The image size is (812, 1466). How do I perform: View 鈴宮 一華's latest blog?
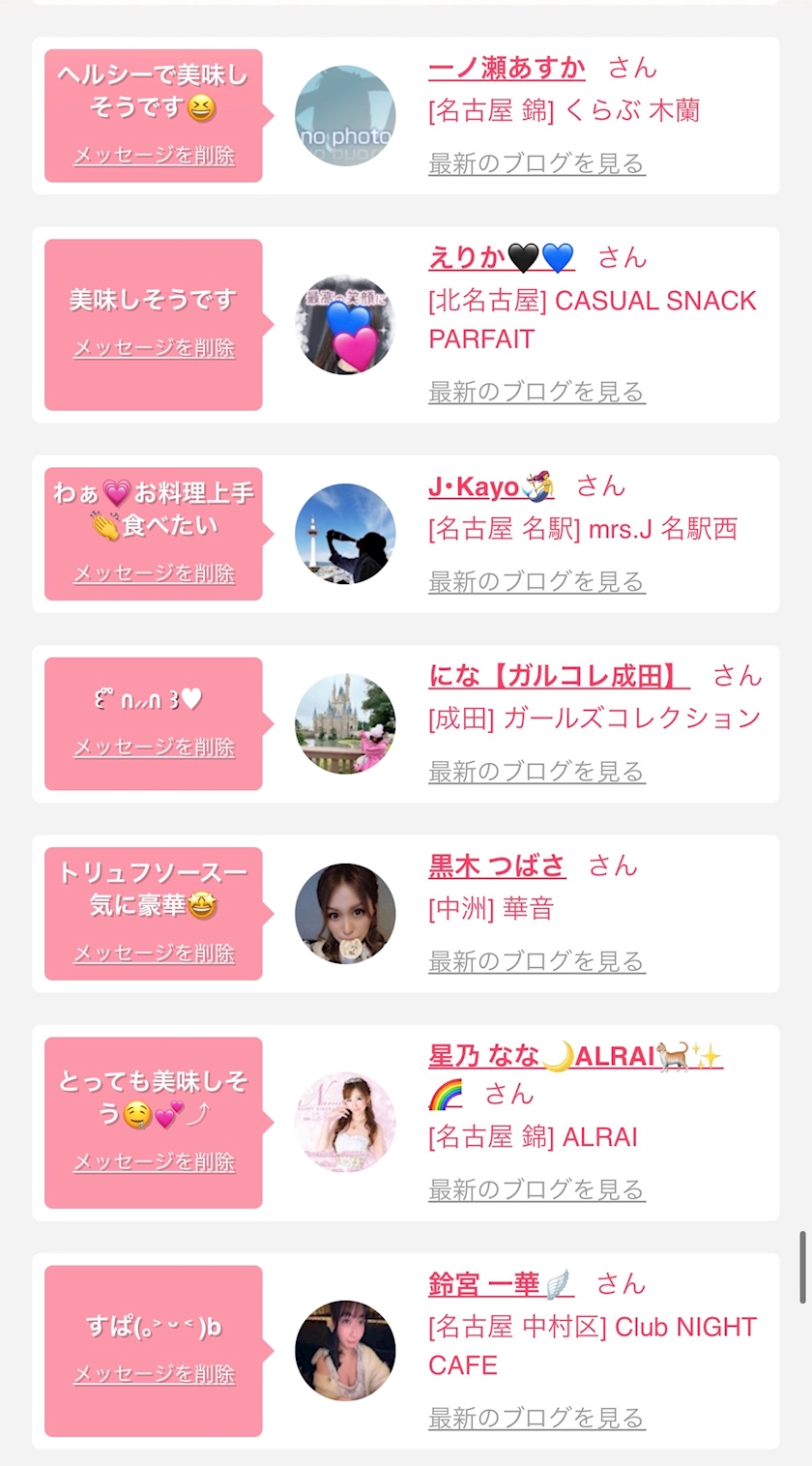tap(536, 1419)
